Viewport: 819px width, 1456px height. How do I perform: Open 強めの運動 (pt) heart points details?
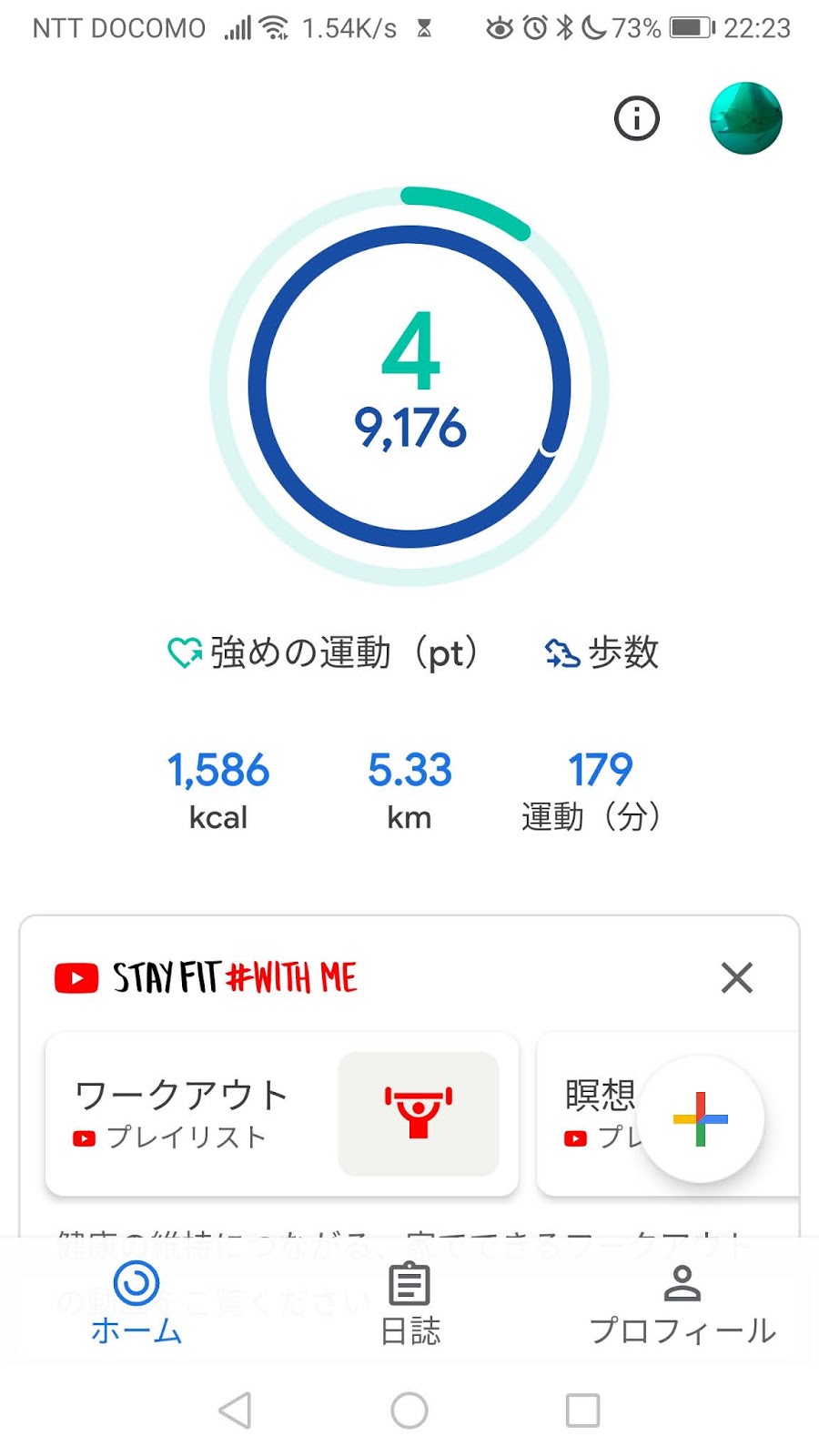tap(324, 652)
